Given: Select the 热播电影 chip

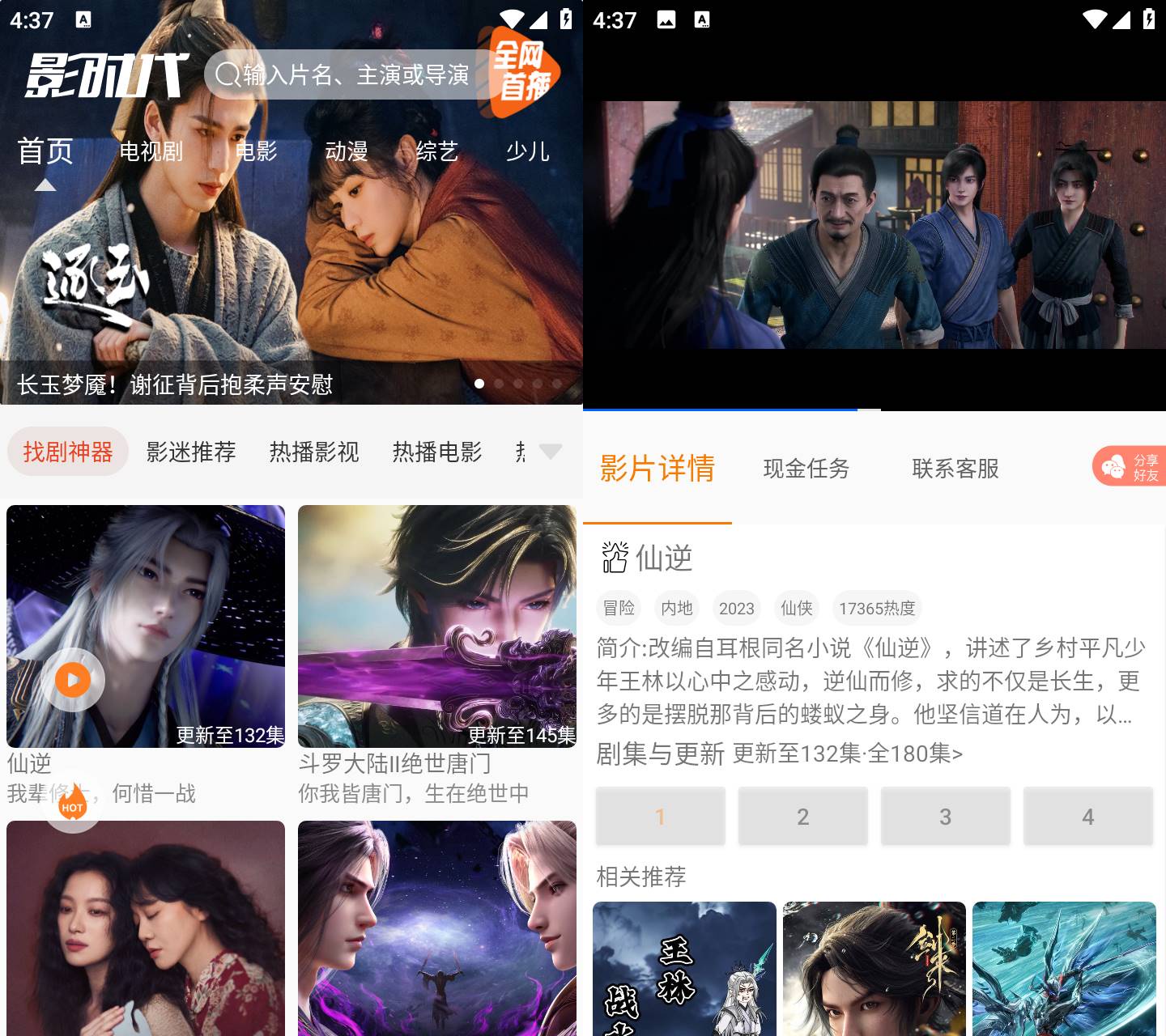Looking at the screenshot, I should (x=437, y=452).
